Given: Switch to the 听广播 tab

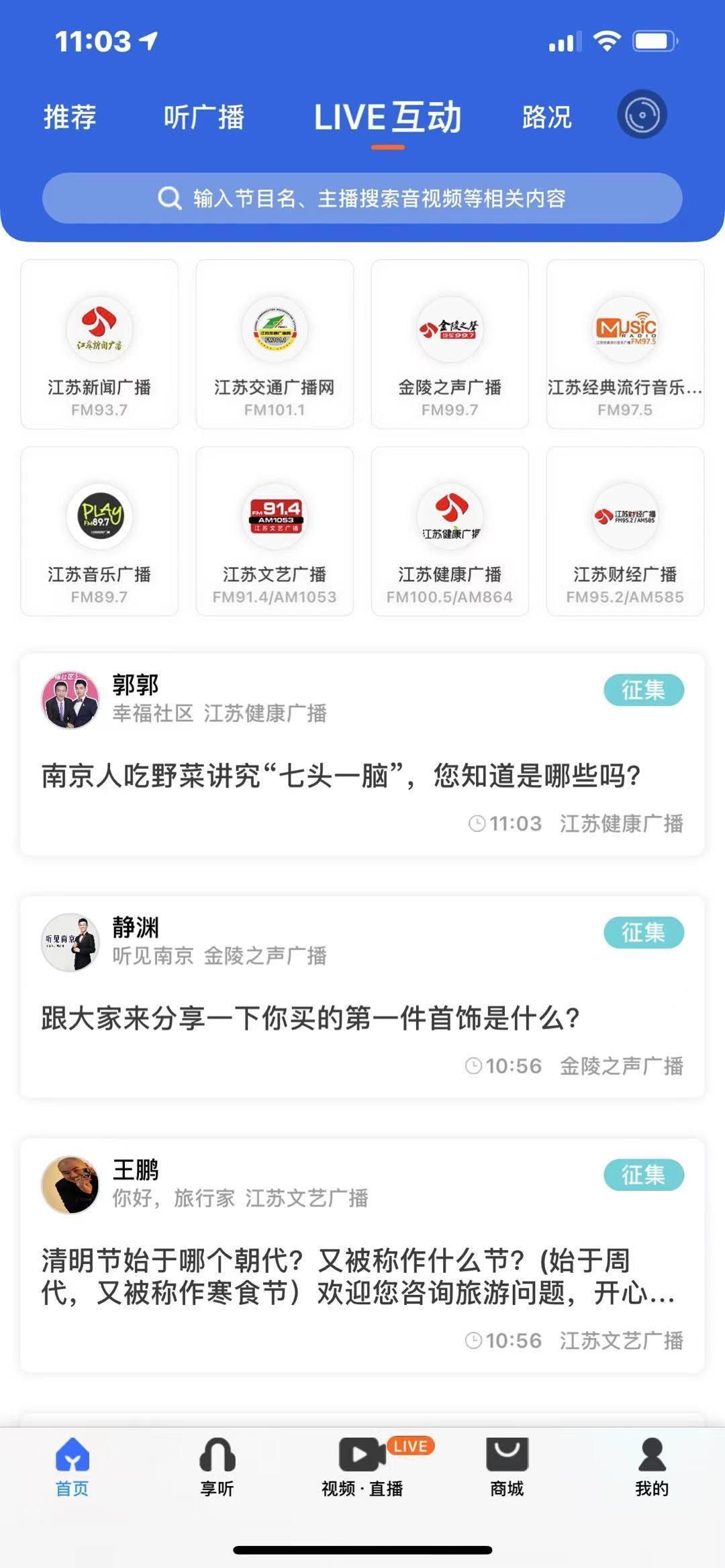Looking at the screenshot, I should point(204,117).
